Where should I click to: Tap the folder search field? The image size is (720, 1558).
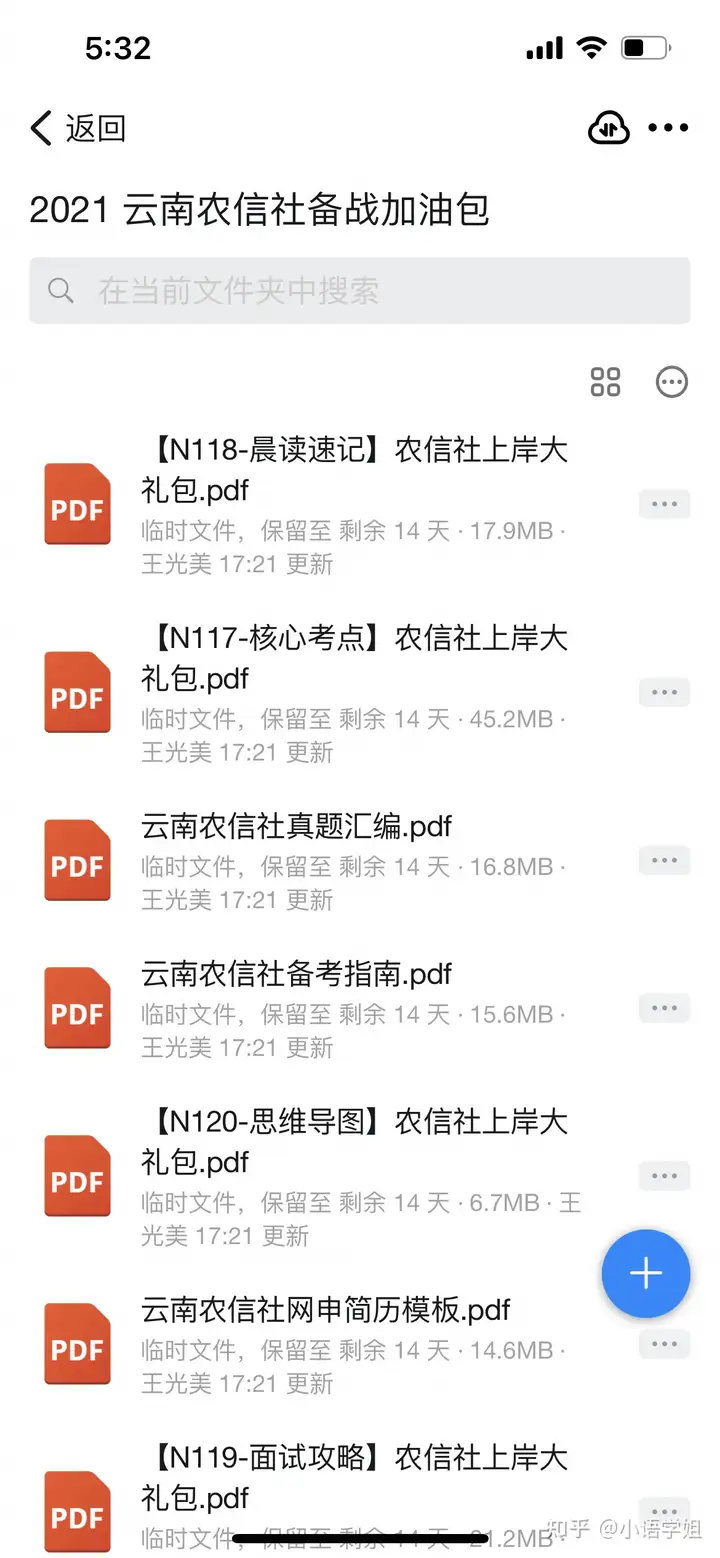pos(360,291)
